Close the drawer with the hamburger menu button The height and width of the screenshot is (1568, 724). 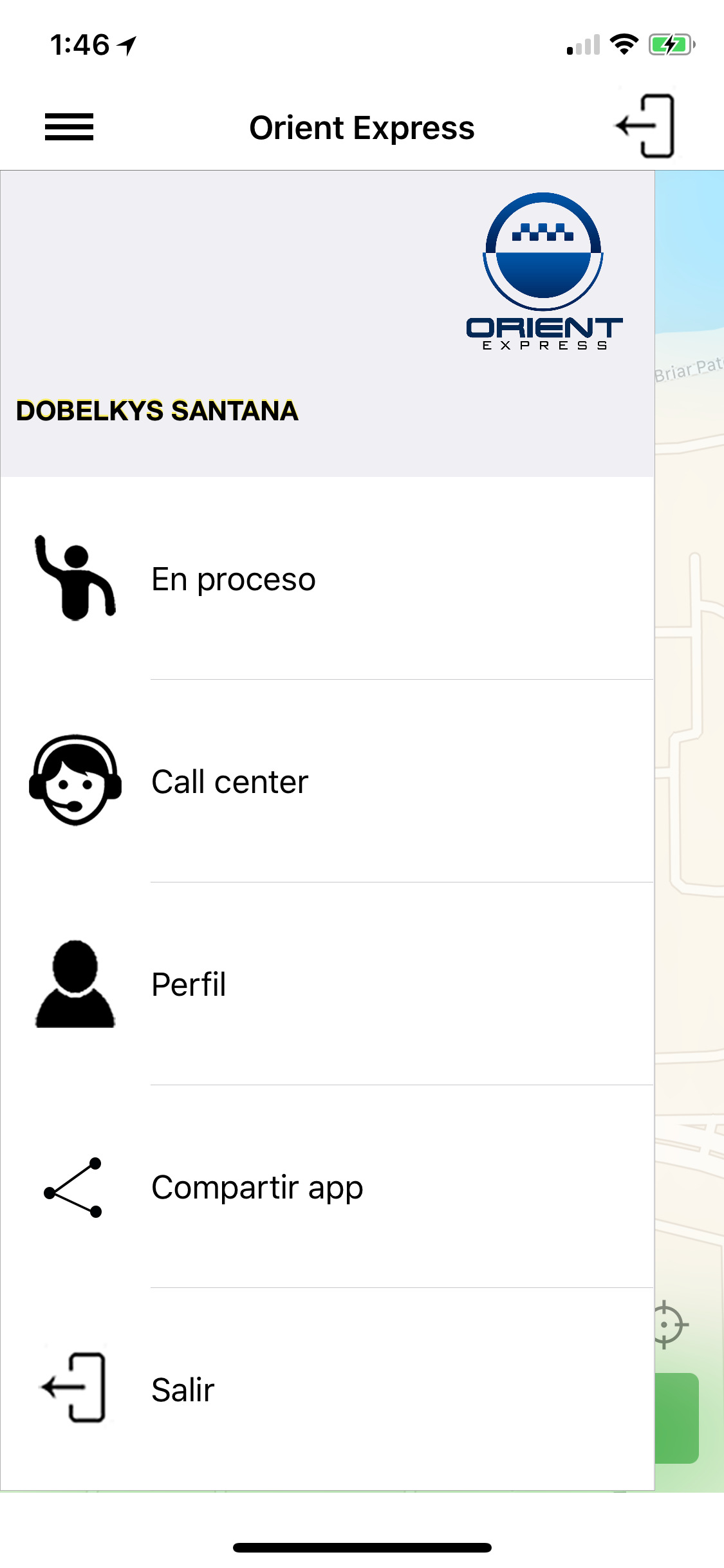[x=69, y=127]
